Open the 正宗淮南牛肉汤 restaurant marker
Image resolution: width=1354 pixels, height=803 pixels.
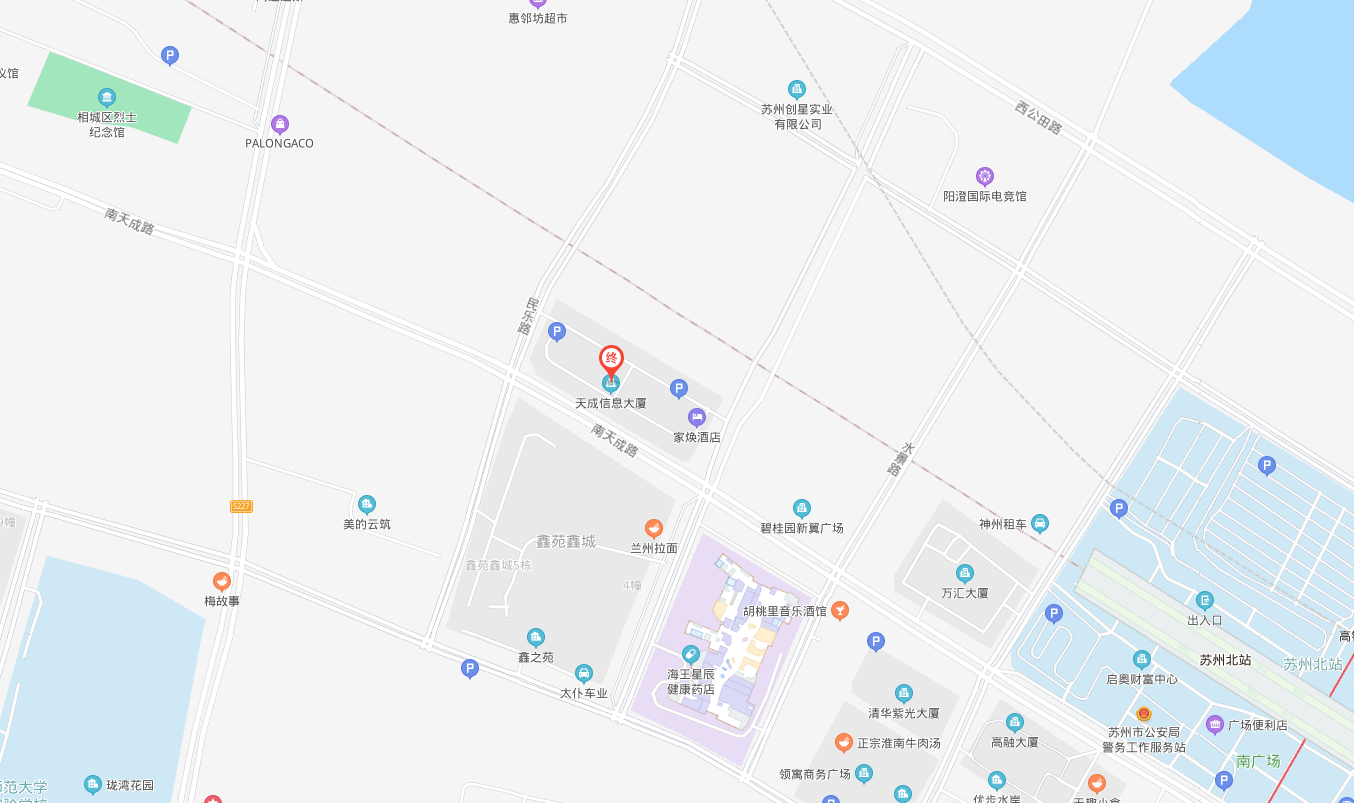tap(843, 742)
